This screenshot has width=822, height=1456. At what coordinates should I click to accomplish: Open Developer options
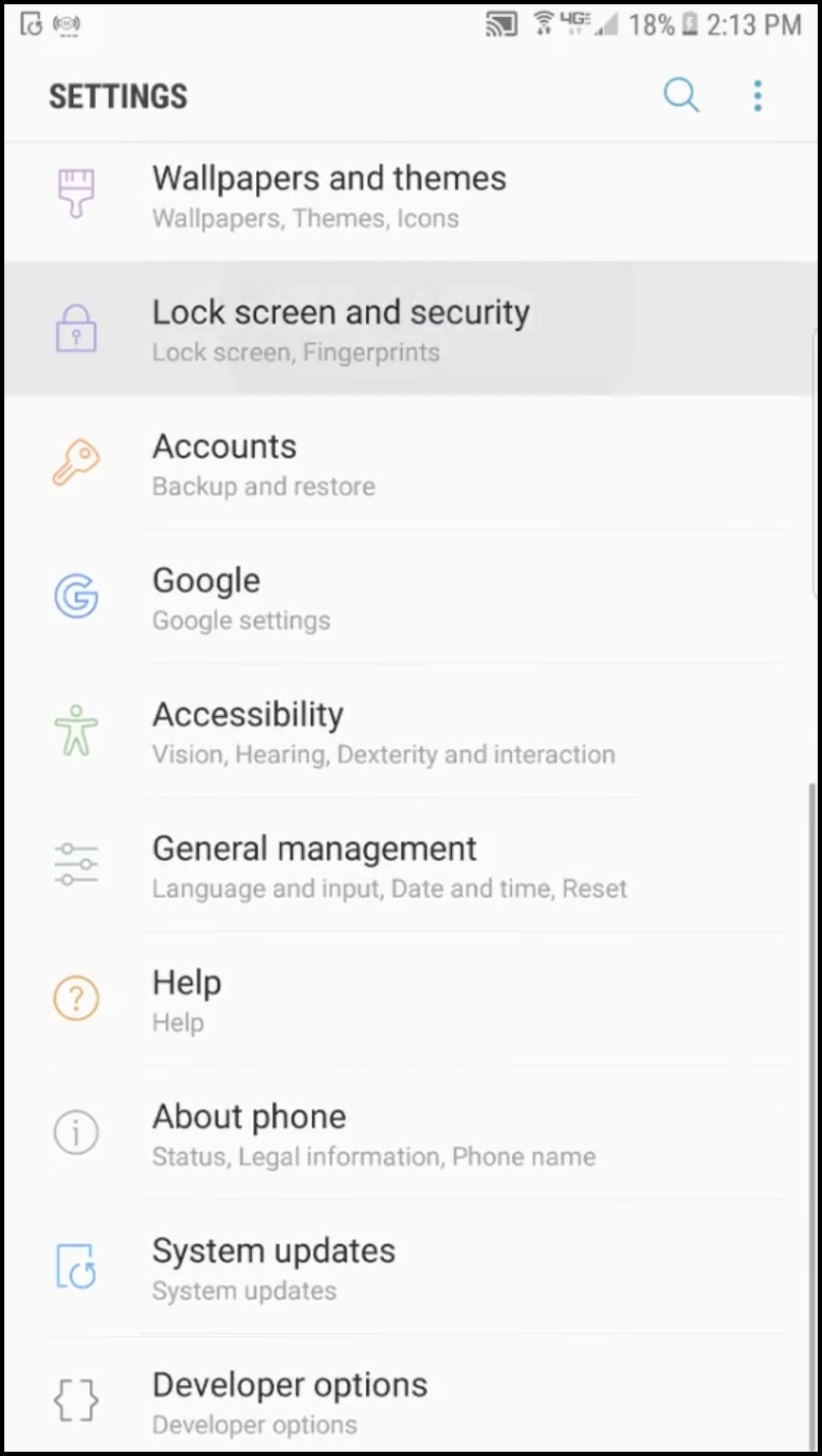pos(289,1402)
